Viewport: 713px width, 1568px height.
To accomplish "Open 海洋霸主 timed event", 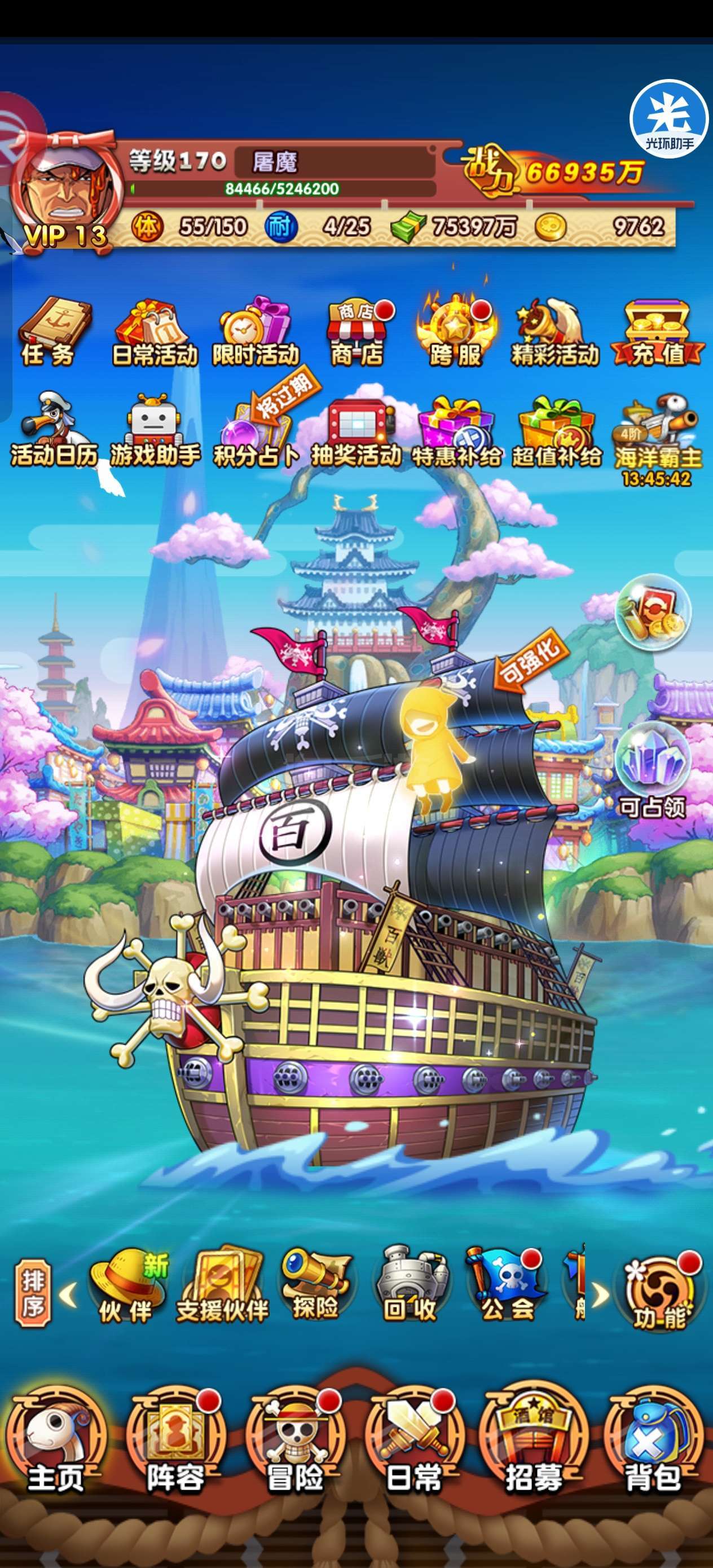I will click(658, 438).
